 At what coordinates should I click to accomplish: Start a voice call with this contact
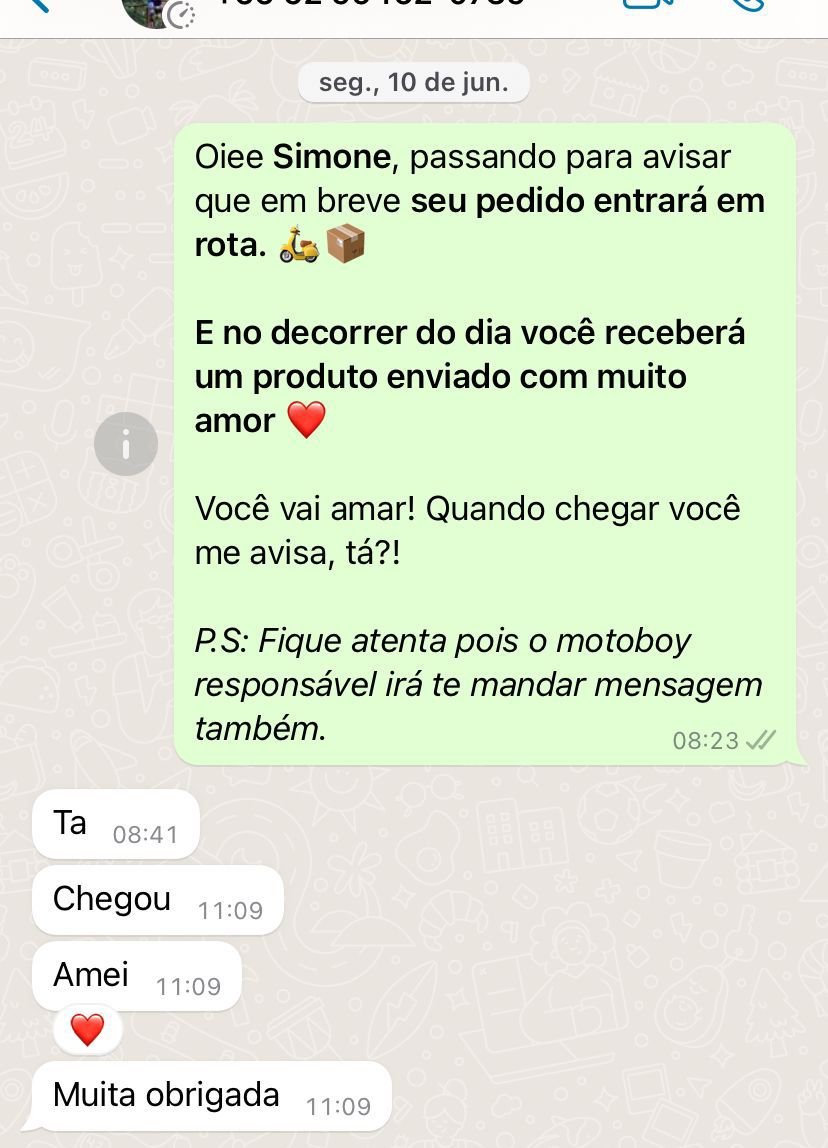point(747,5)
